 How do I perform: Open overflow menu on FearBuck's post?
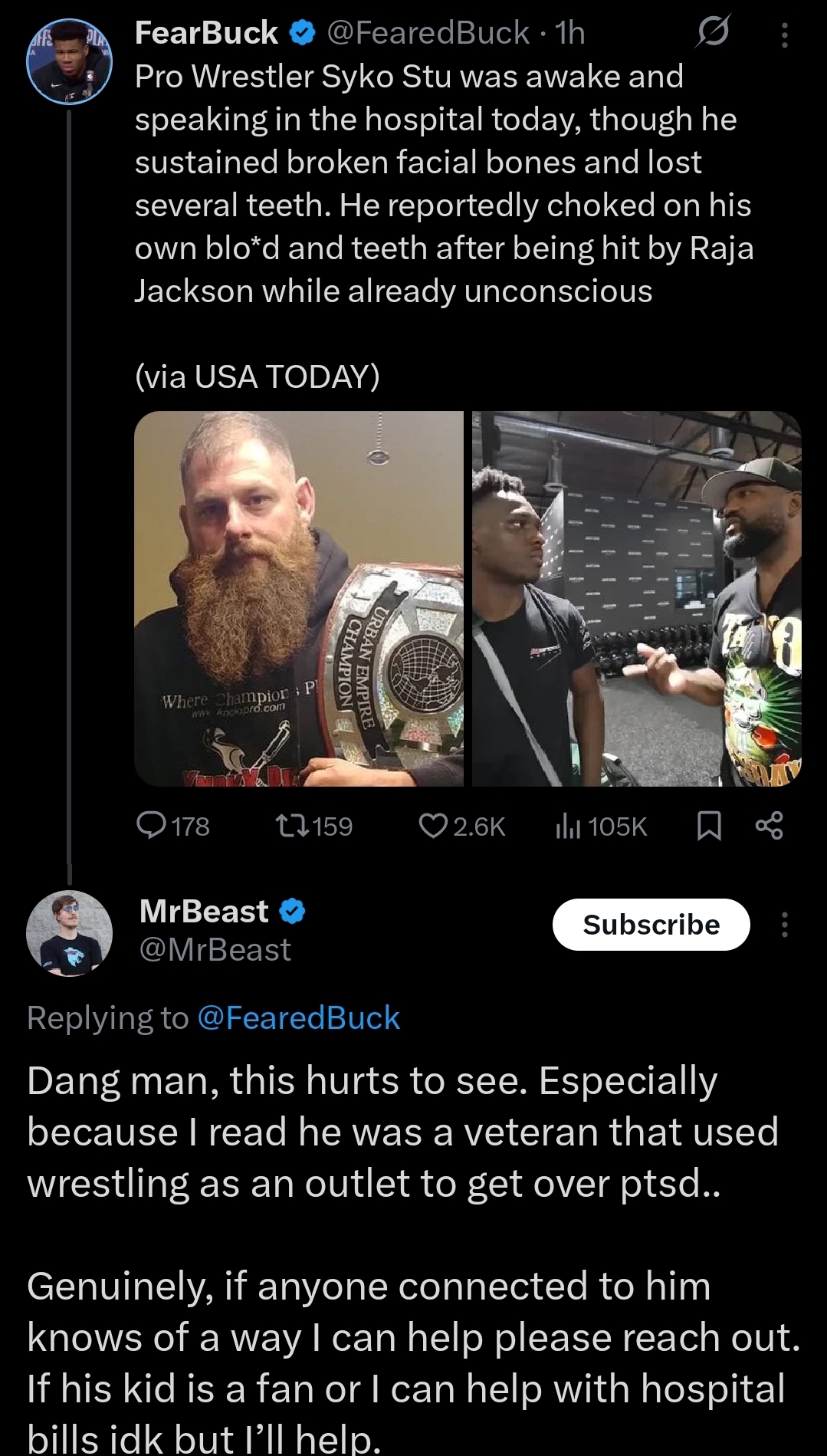[783, 35]
